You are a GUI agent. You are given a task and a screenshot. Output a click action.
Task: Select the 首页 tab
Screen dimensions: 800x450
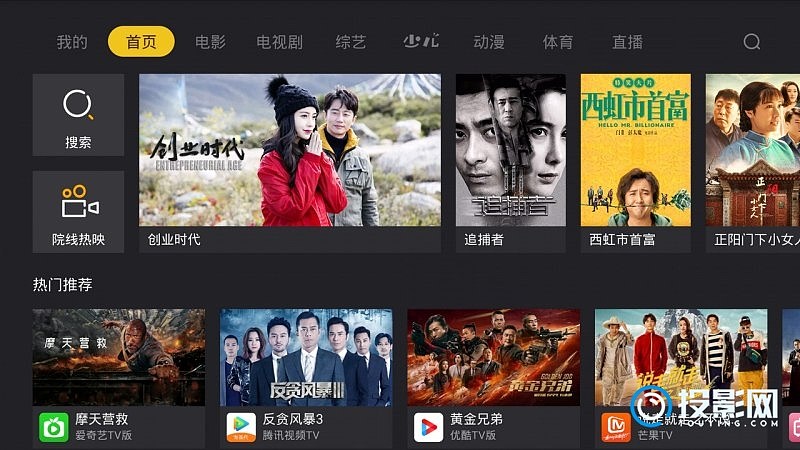point(141,42)
